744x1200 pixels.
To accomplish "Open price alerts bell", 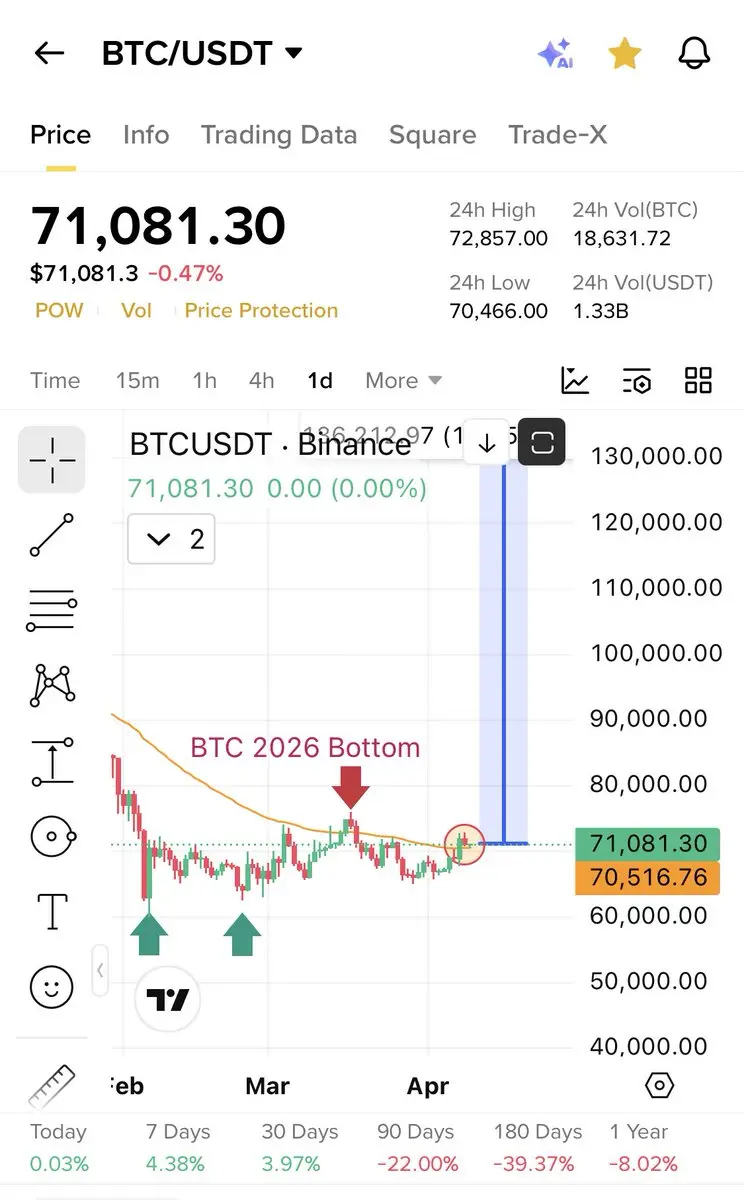I will tap(694, 54).
